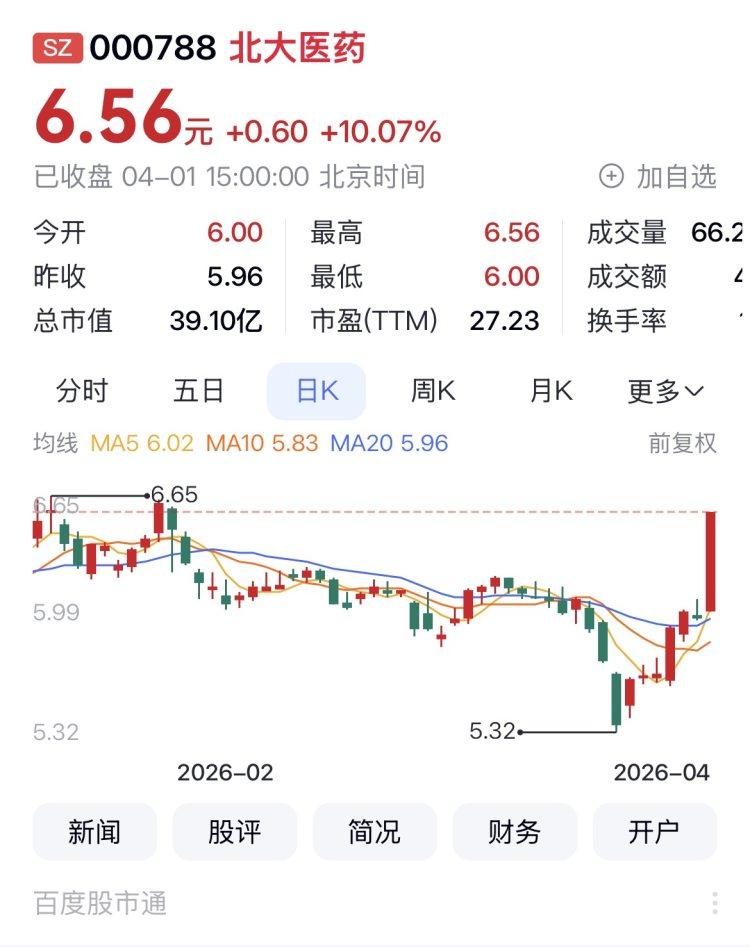Image resolution: width=750 pixels, height=947 pixels.
Task: Add stock to watchlist via 加自选
Action: click(657, 177)
